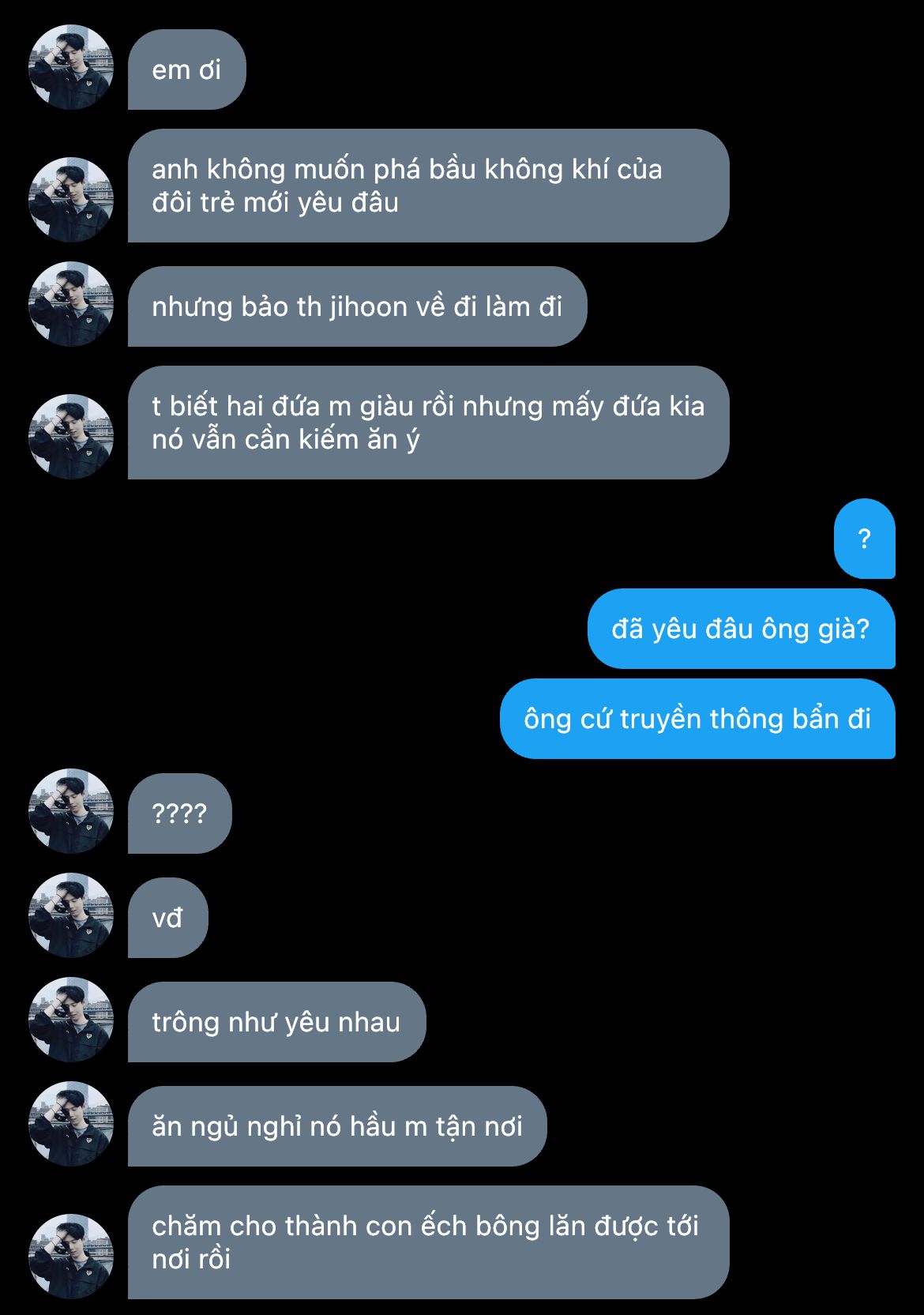The width and height of the screenshot is (924, 1315).
Task: Tap avatar next to "nhưng bảo th jihoon" message
Action: tap(71, 304)
